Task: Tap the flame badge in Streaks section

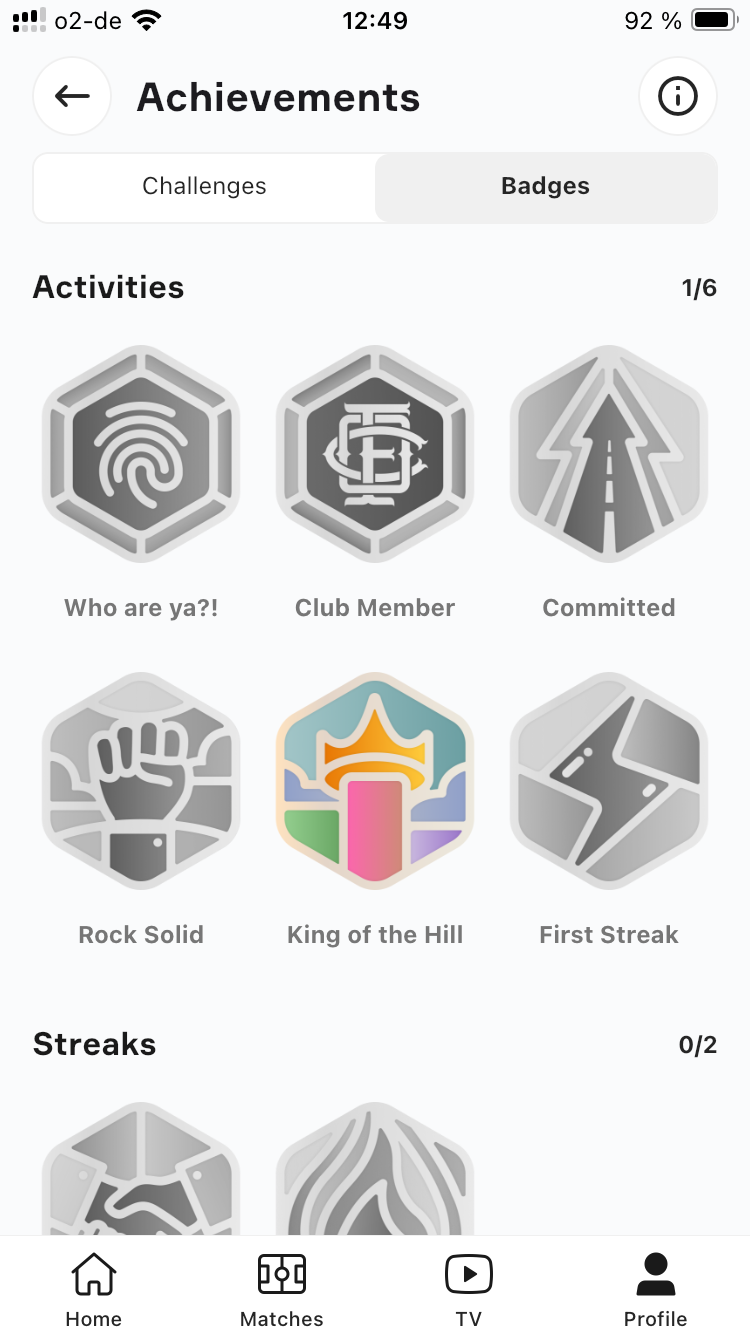Action: (x=374, y=1180)
